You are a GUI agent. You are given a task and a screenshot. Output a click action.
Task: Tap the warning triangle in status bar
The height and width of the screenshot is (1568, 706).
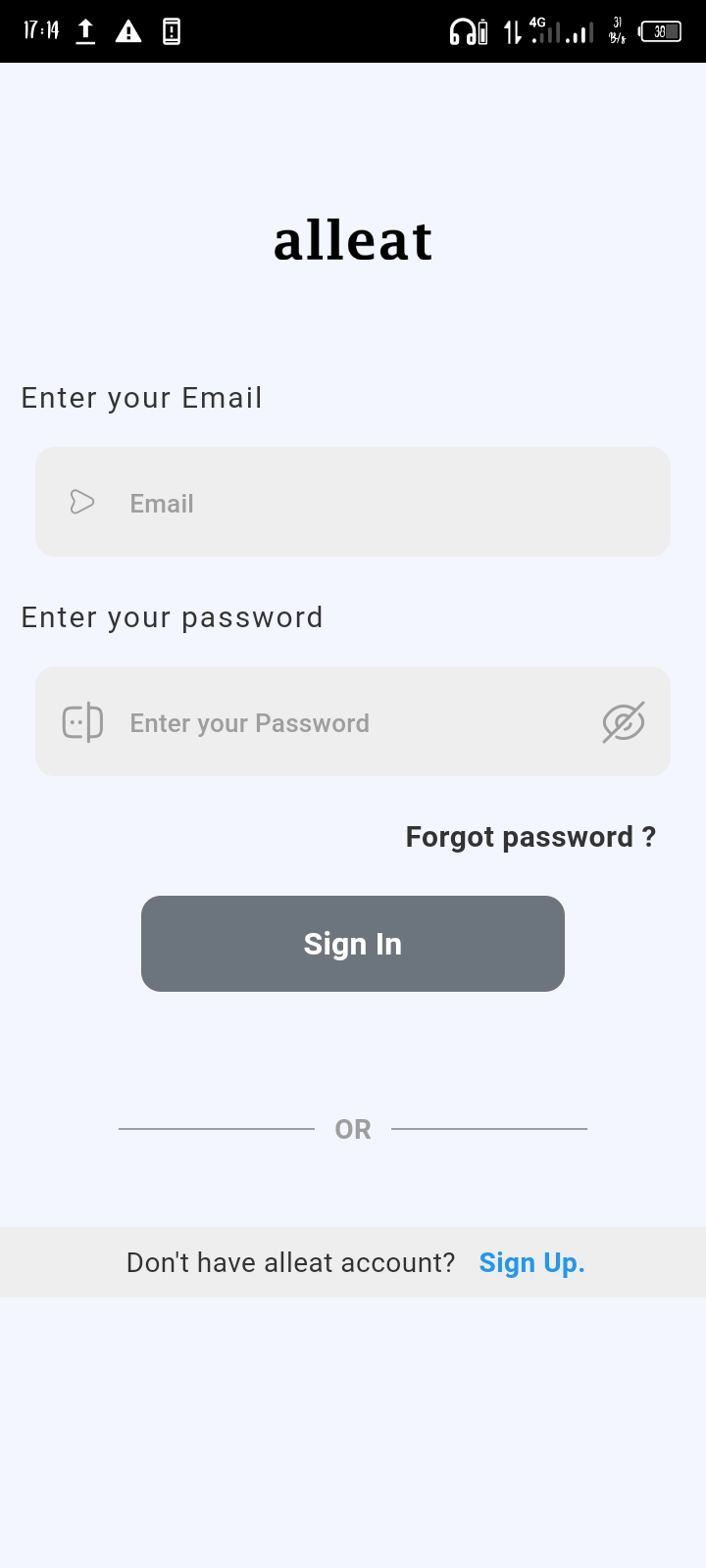point(128,30)
